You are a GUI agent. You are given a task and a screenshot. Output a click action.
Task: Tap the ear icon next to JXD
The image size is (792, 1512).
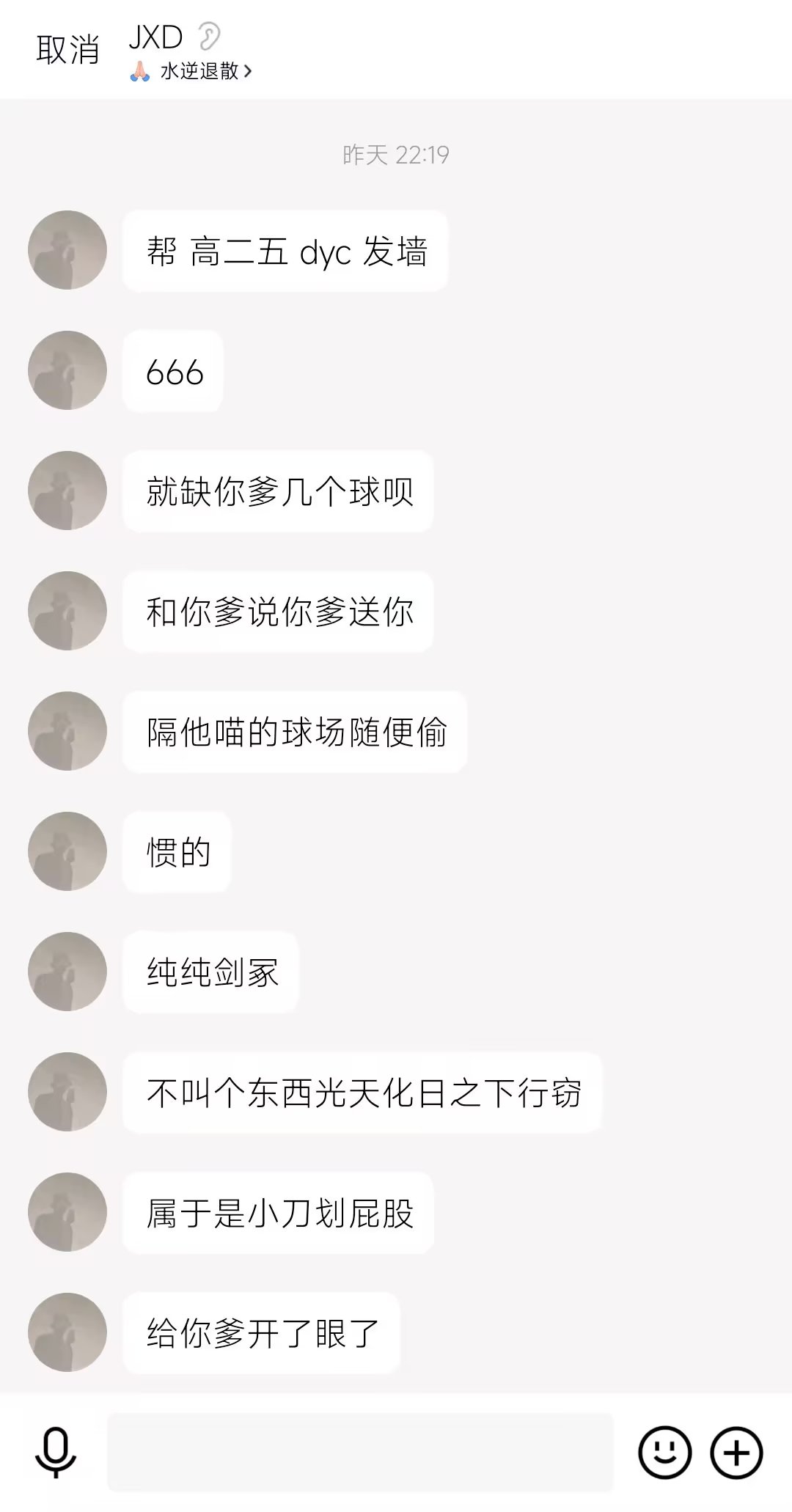pos(210,36)
